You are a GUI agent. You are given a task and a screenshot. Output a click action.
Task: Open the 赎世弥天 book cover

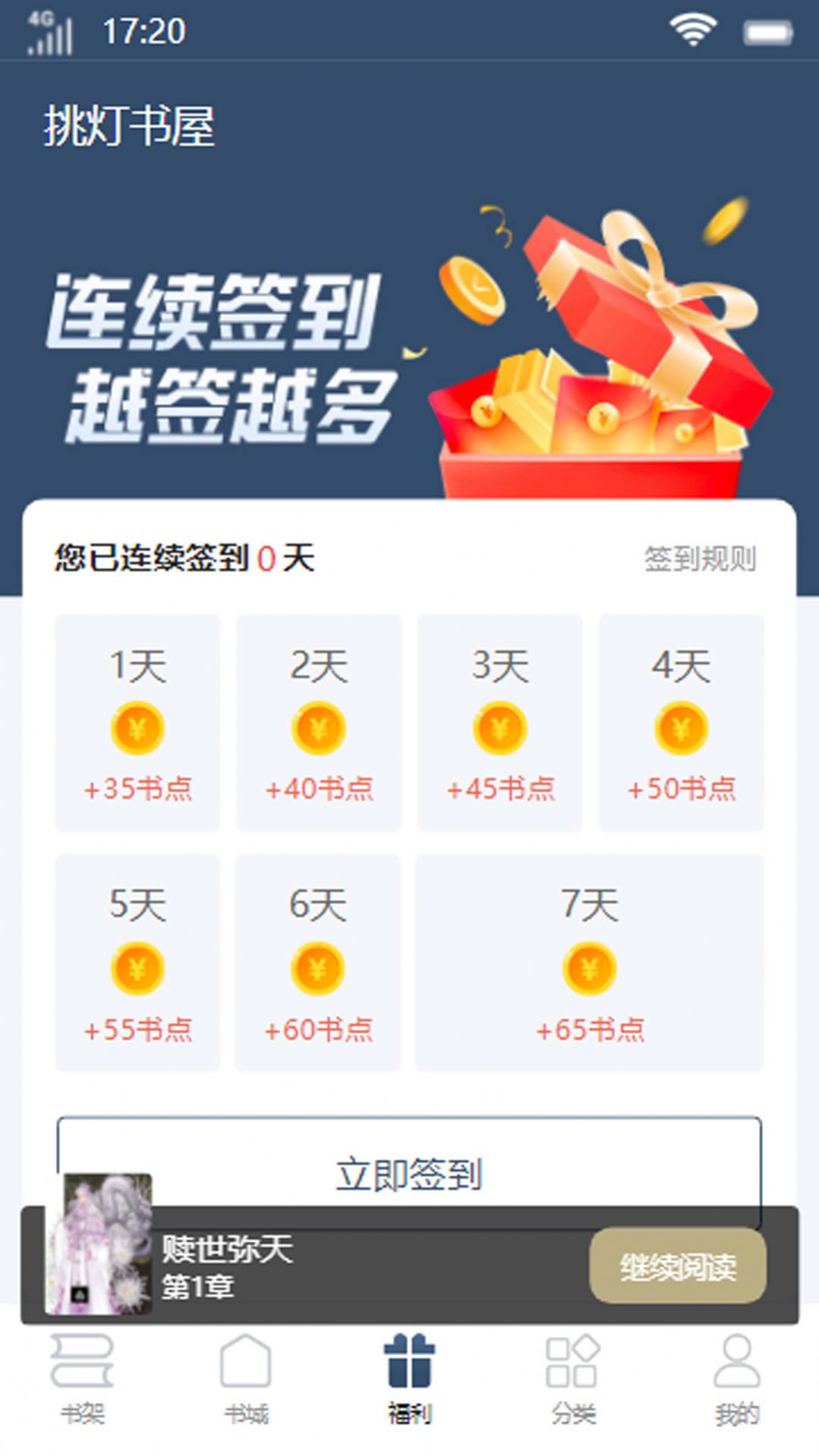point(99,1244)
